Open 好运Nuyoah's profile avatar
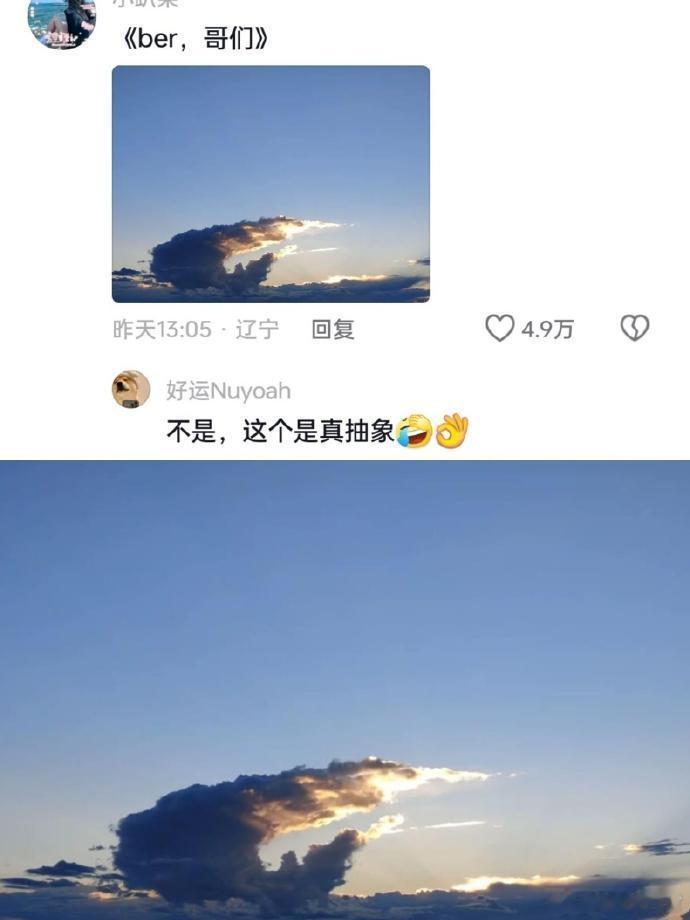The height and width of the screenshot is (920, 690). point(131,389)
